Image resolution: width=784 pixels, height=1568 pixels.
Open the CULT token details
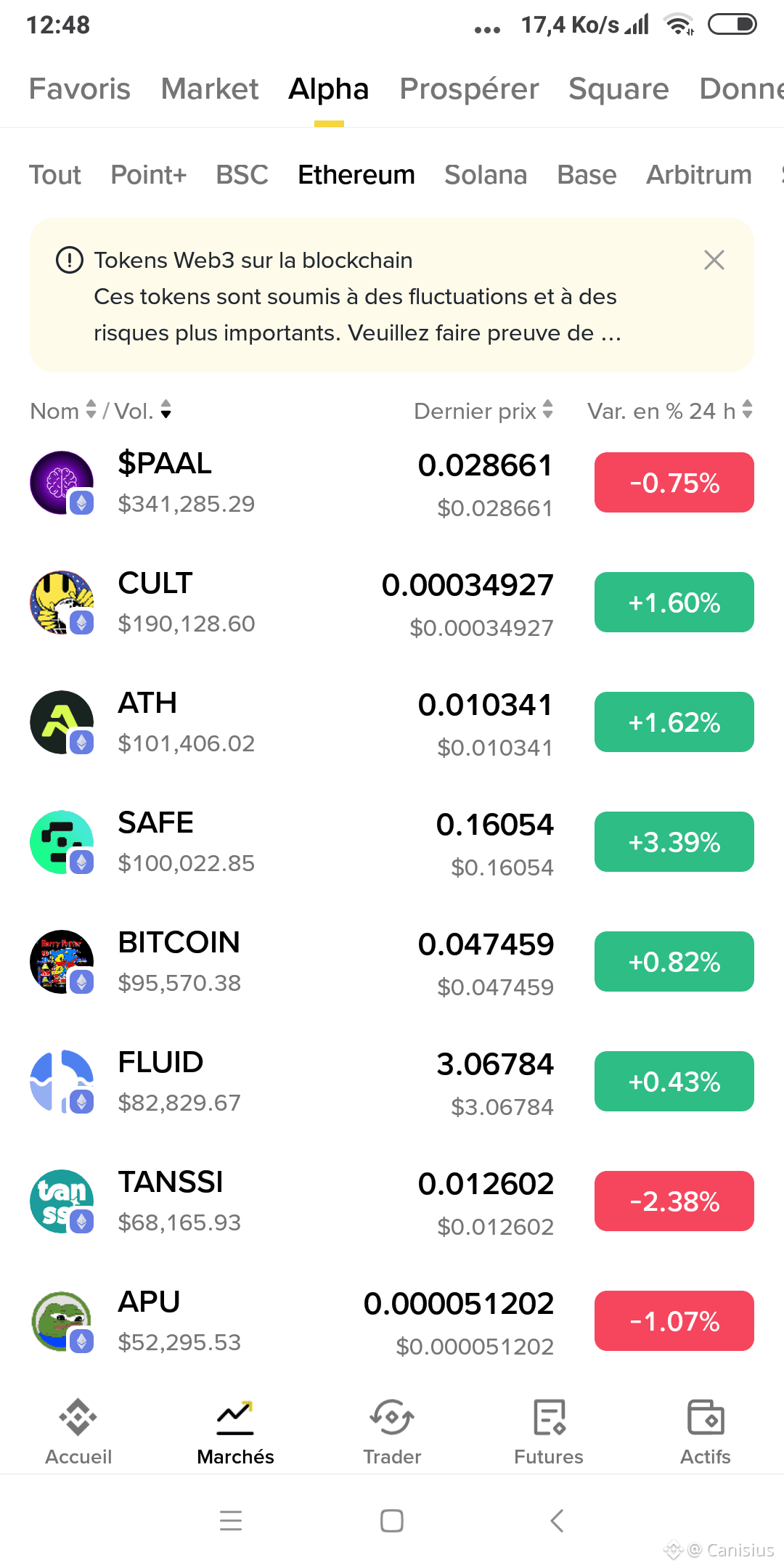click(290, 603)
